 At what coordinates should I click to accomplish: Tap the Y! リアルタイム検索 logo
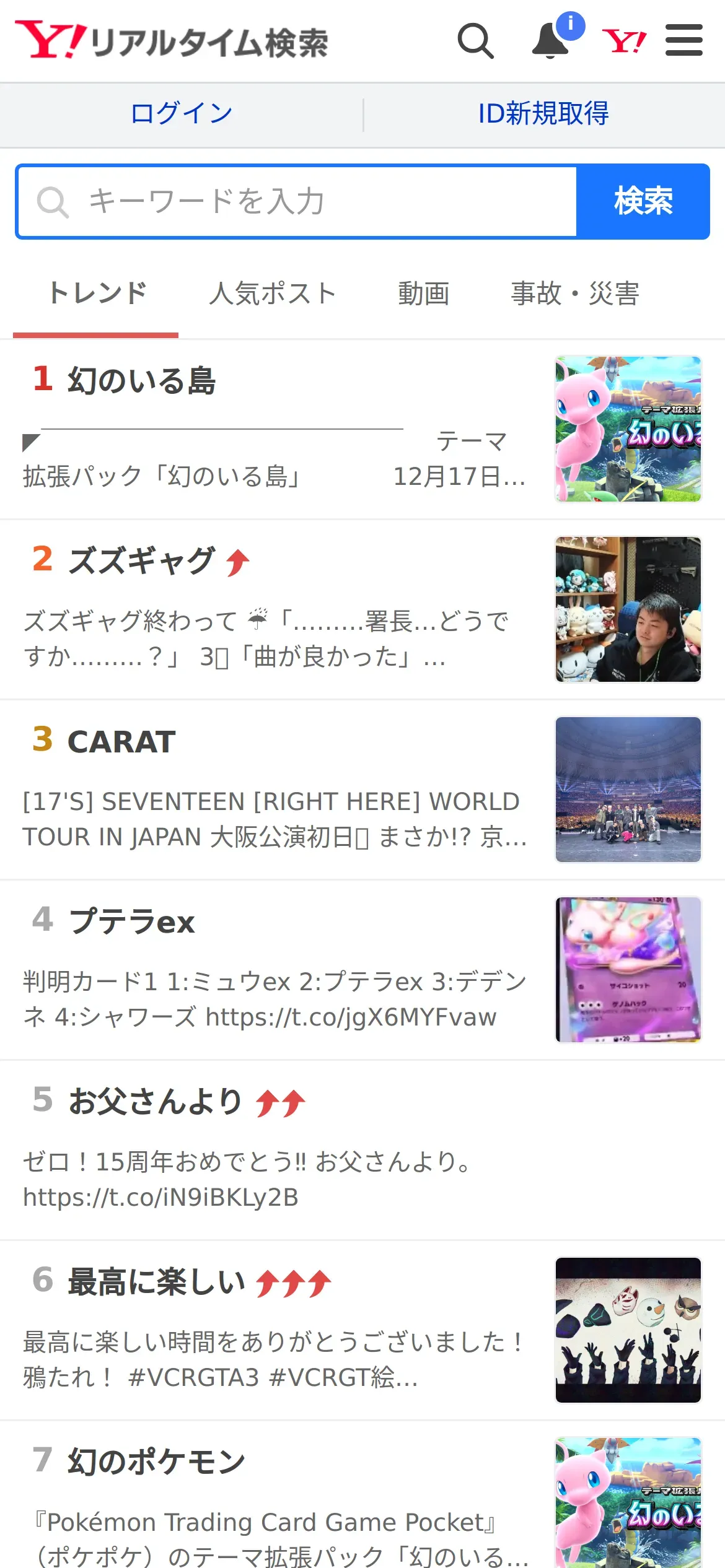click(172, 41)
